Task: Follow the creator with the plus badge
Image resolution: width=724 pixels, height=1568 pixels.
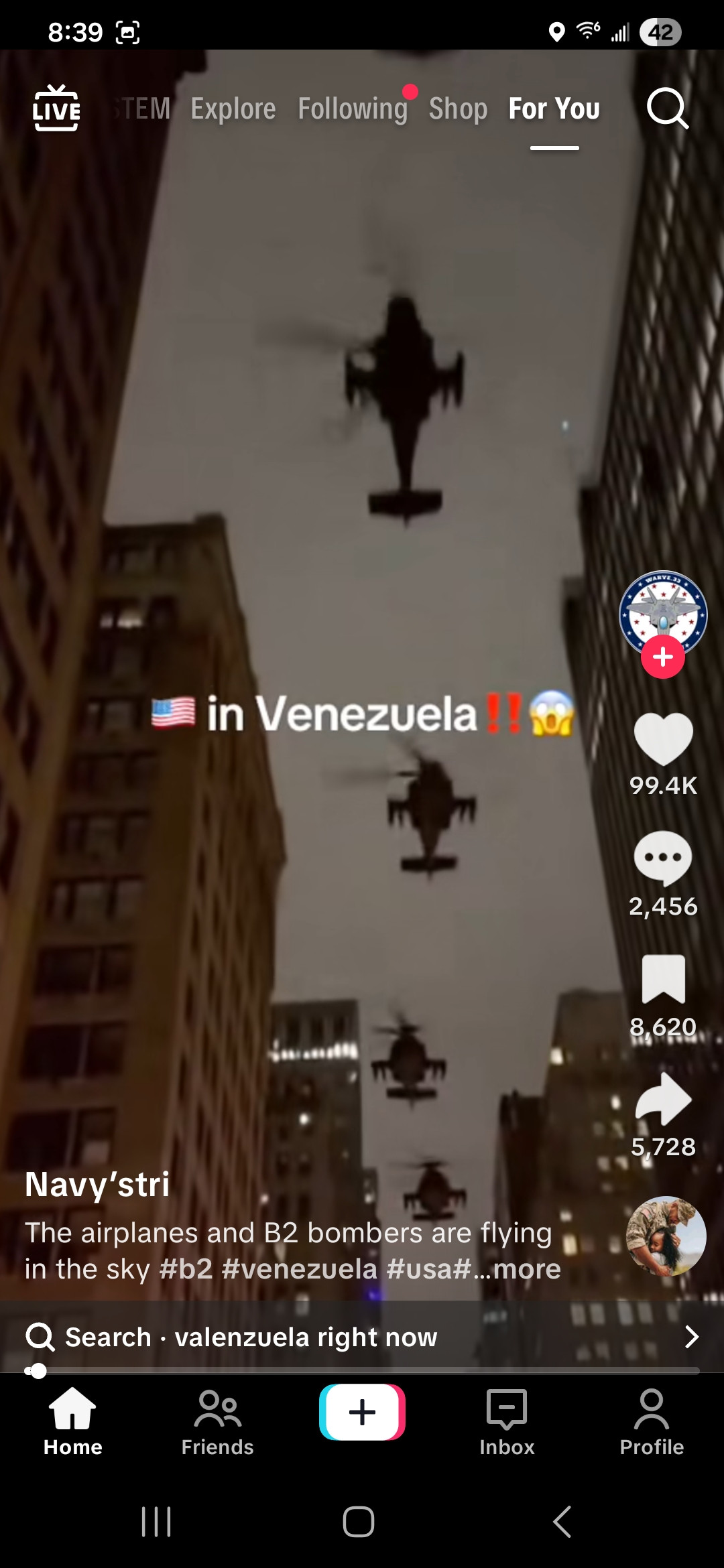Action: click(663, 657)
